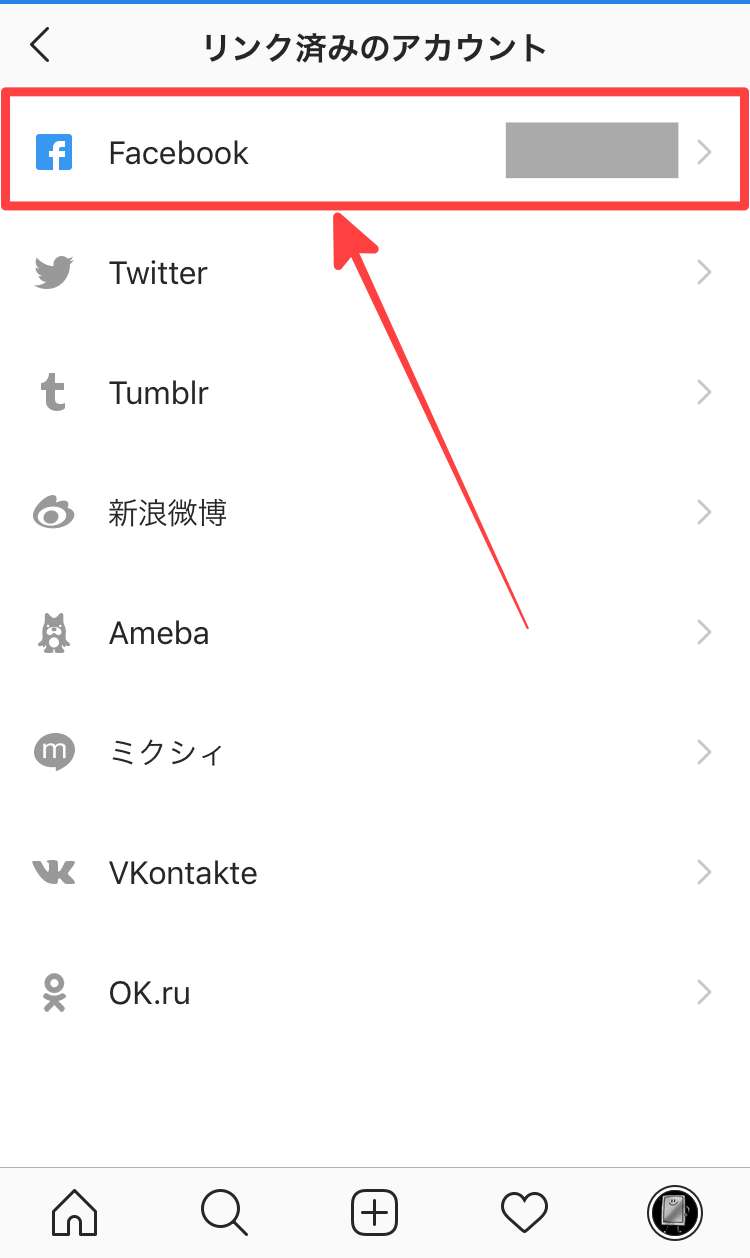Viewport: 750px width, 1258px height.
Task: Select the 新浪微博 account option
Action: coord(375,512)
